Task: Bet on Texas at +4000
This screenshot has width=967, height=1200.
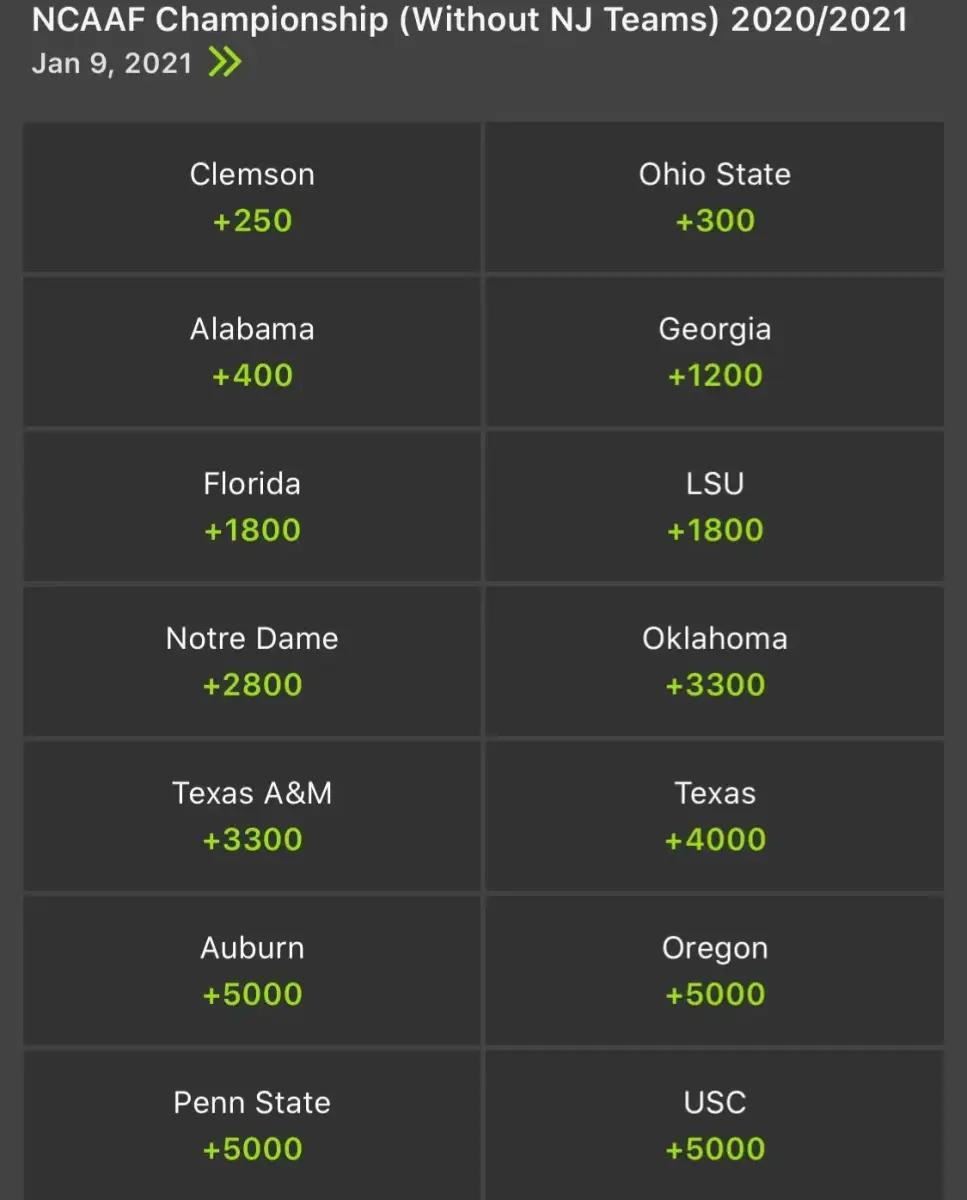Action: (715, 816)
